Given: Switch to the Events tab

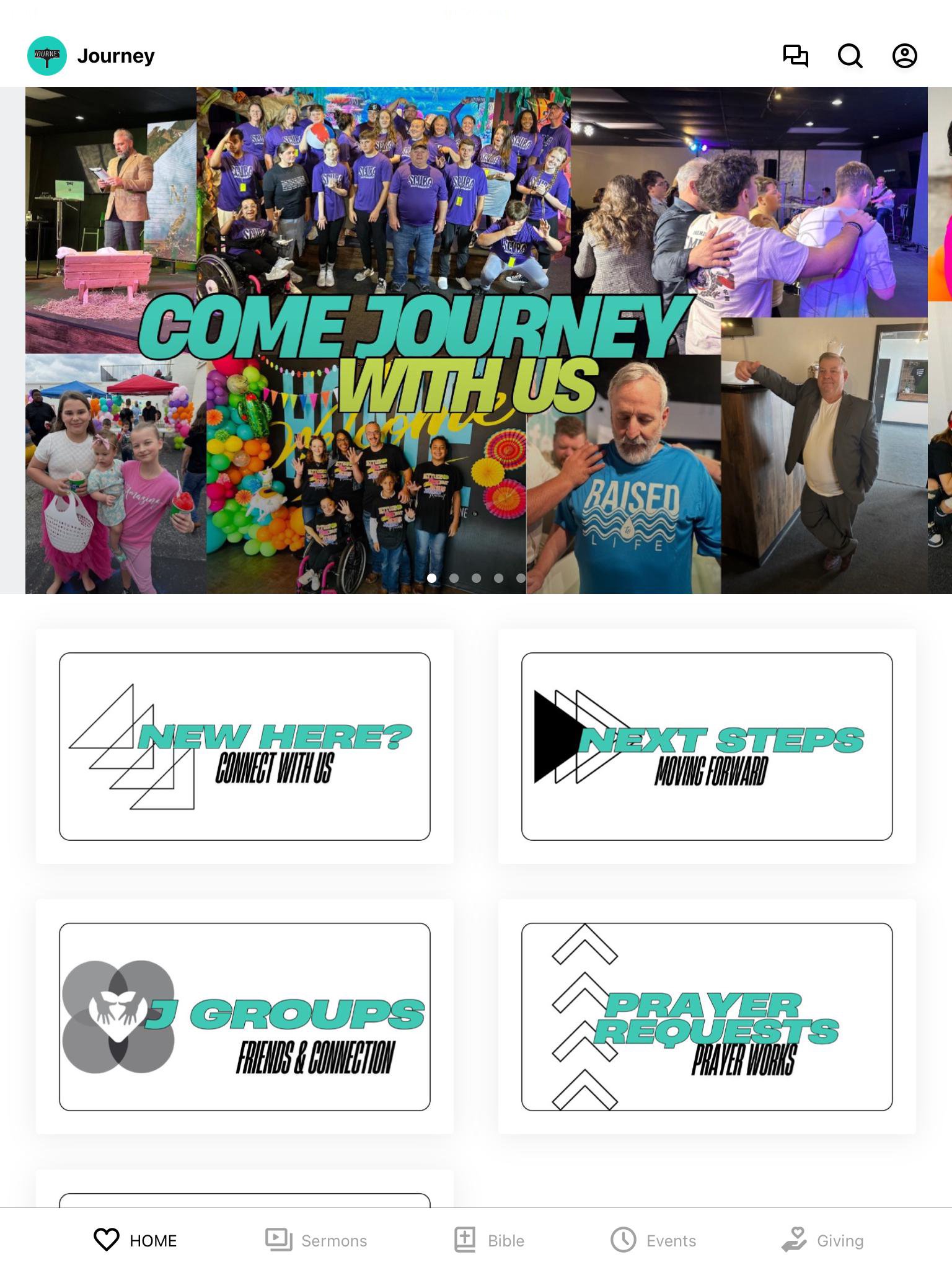Looking at the screenshot, I should tap(653, 1240).
